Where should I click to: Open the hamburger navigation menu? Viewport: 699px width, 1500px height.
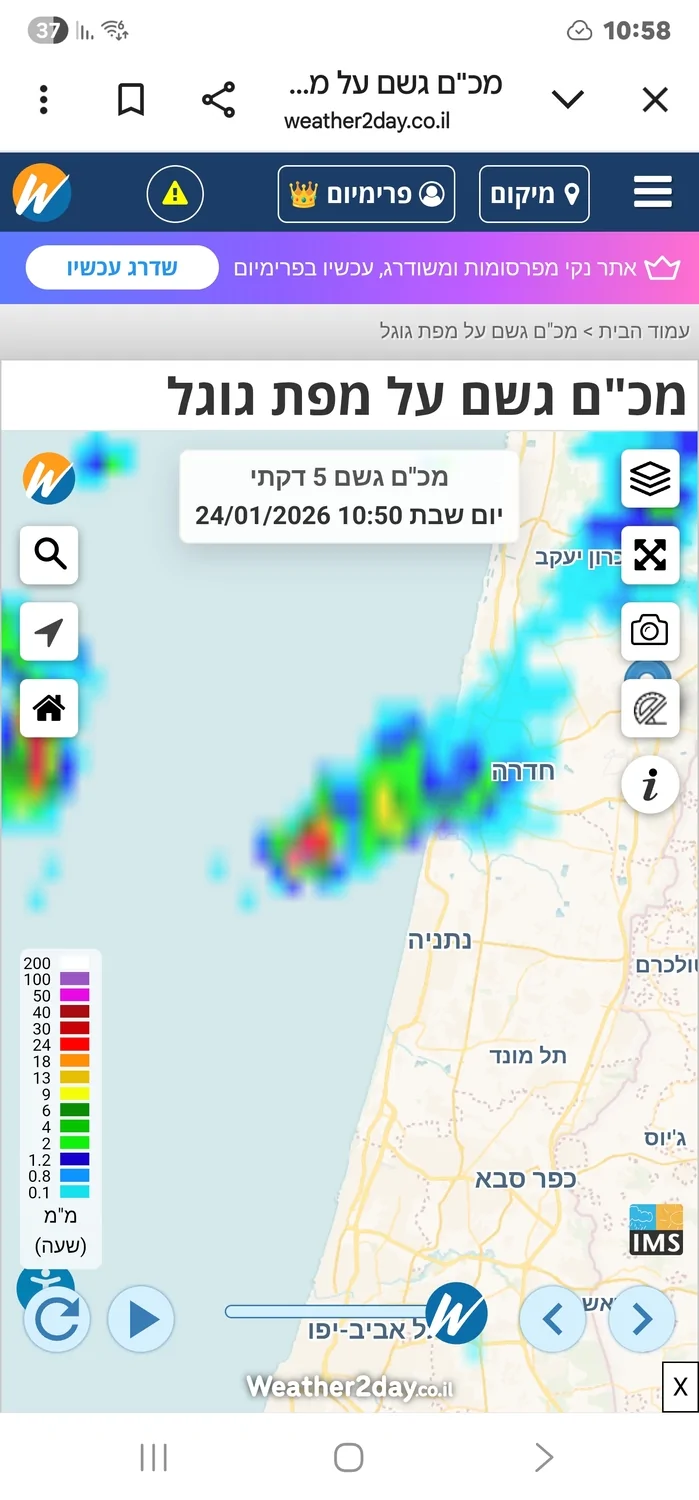[652, 193]
